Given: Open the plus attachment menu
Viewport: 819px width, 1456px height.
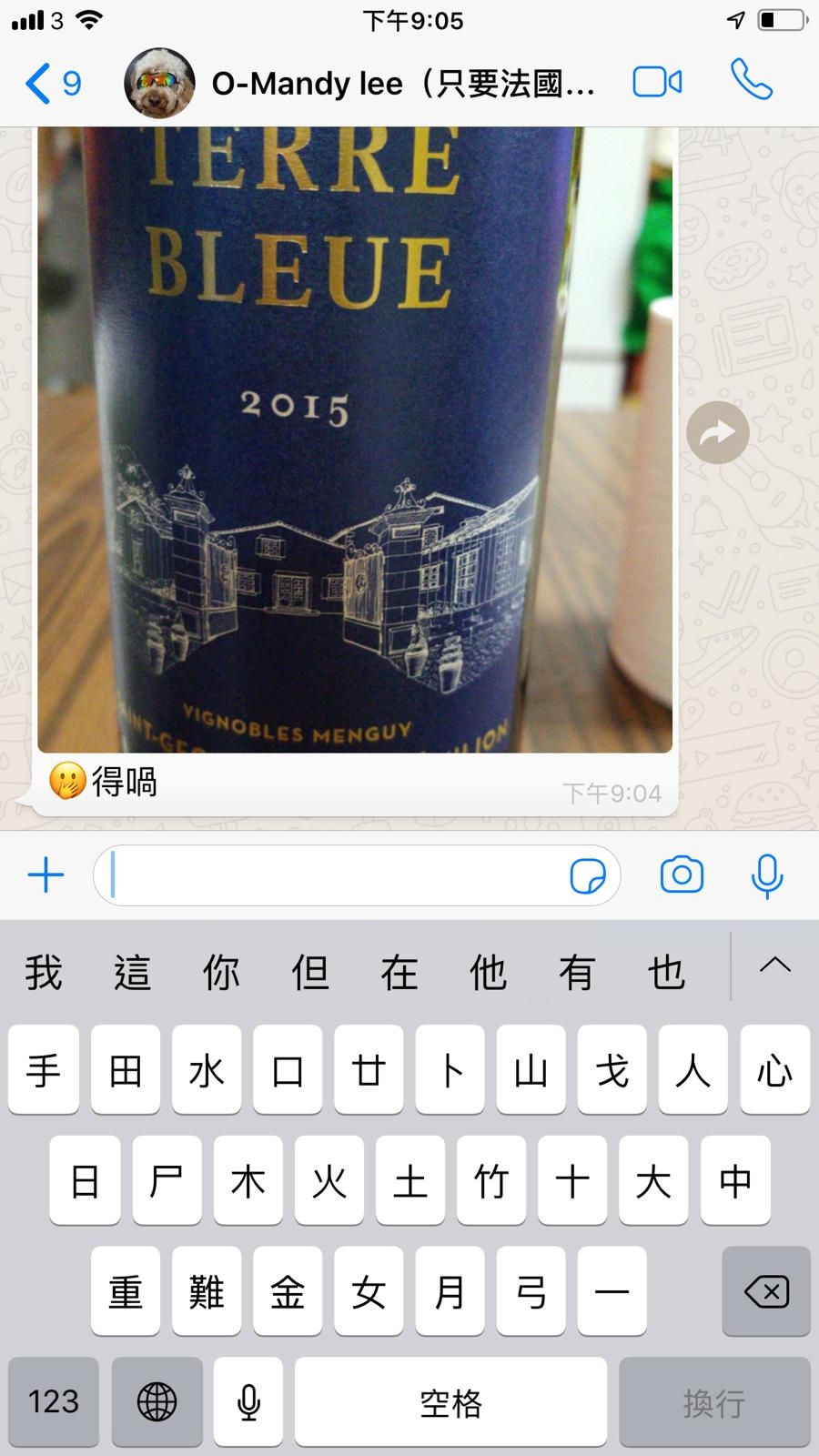Looking at the screenshot, I should pos(45,875).
